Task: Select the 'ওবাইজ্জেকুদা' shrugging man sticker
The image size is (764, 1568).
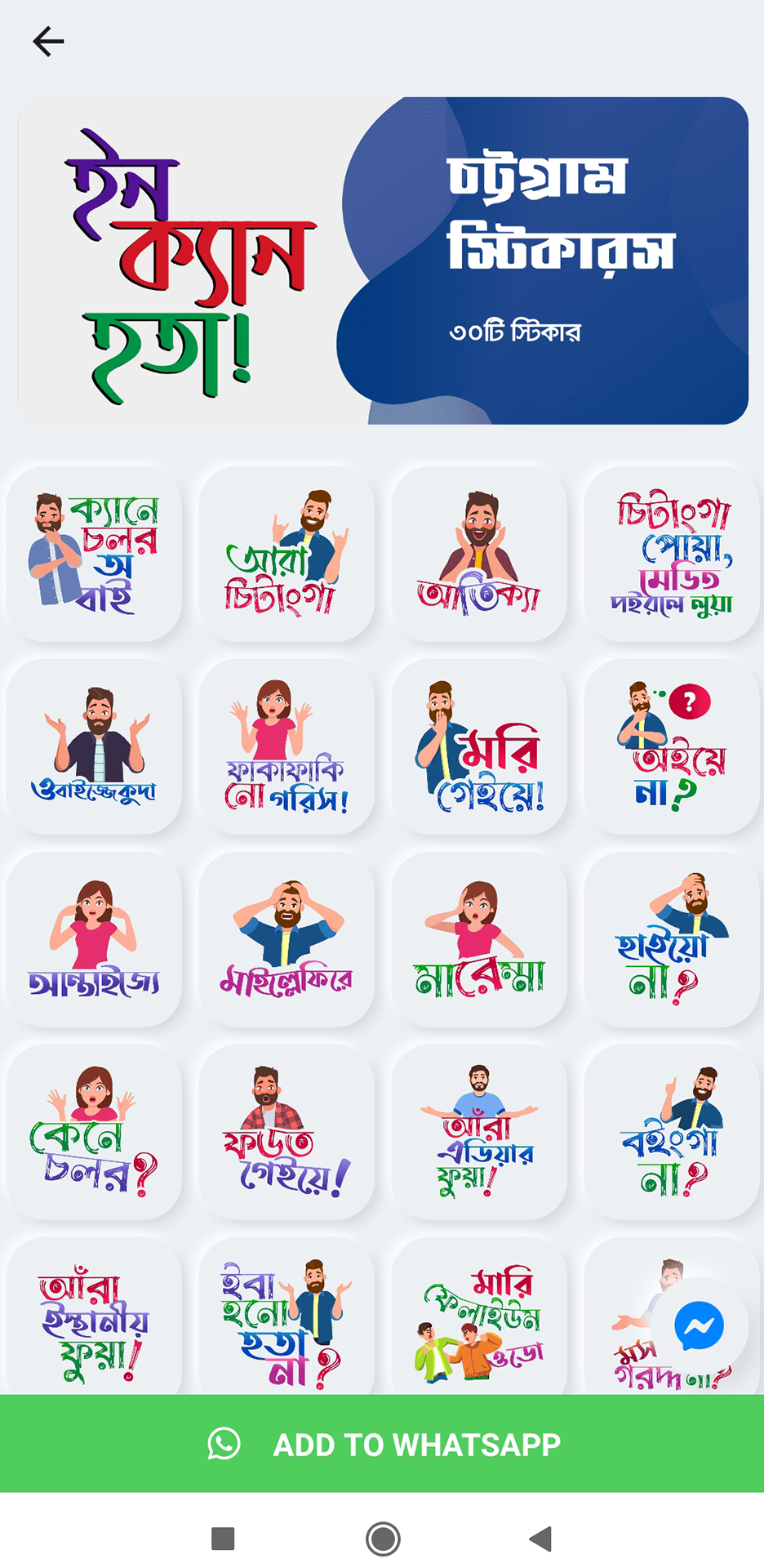Action: tap(94, 746)
